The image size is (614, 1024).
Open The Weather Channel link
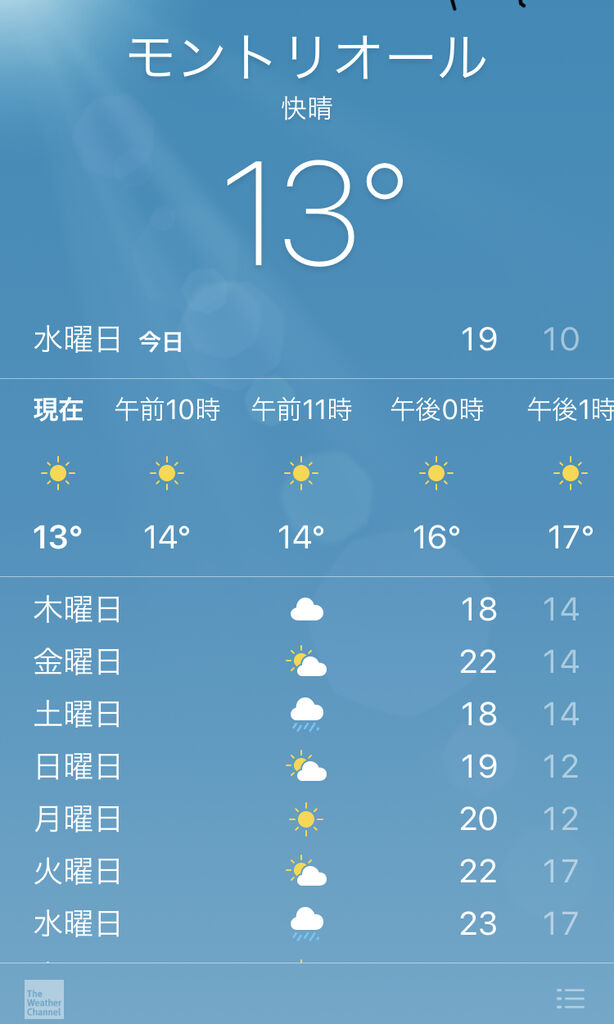44,999
